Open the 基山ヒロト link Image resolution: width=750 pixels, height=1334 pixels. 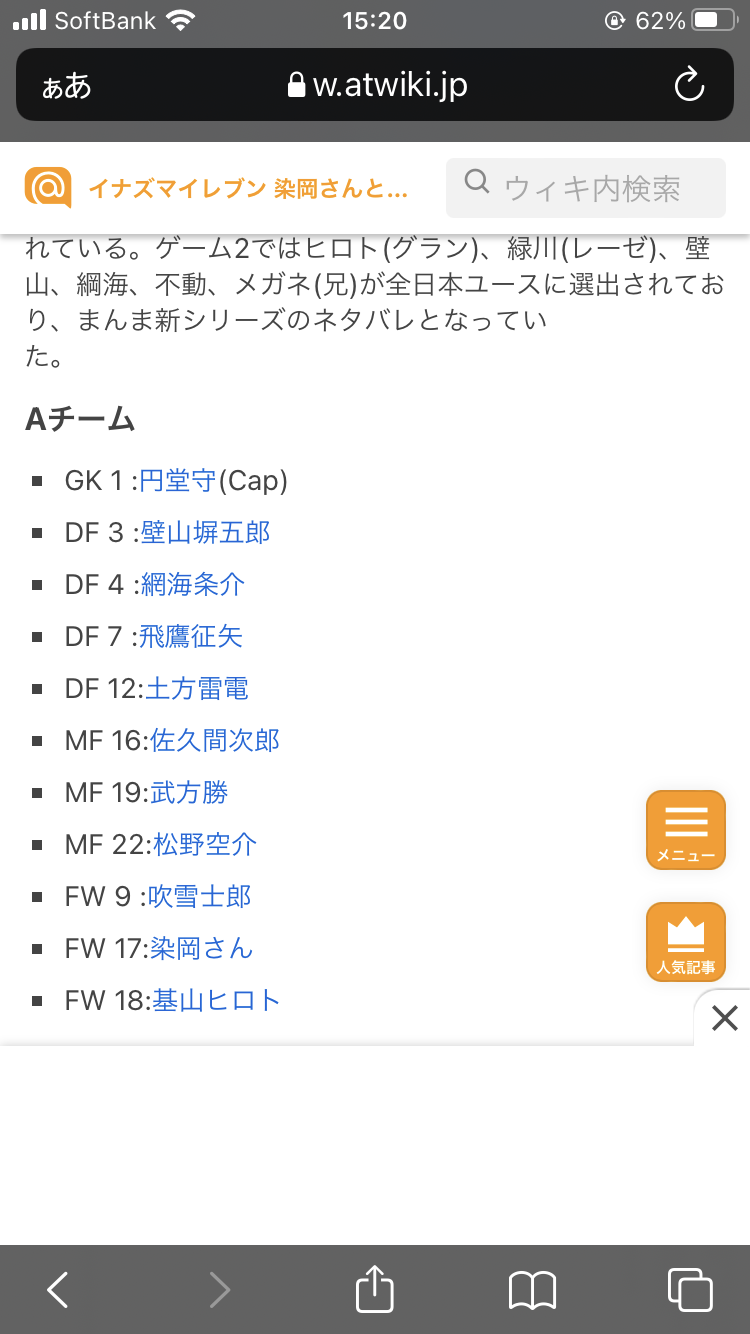point(217,1000)
